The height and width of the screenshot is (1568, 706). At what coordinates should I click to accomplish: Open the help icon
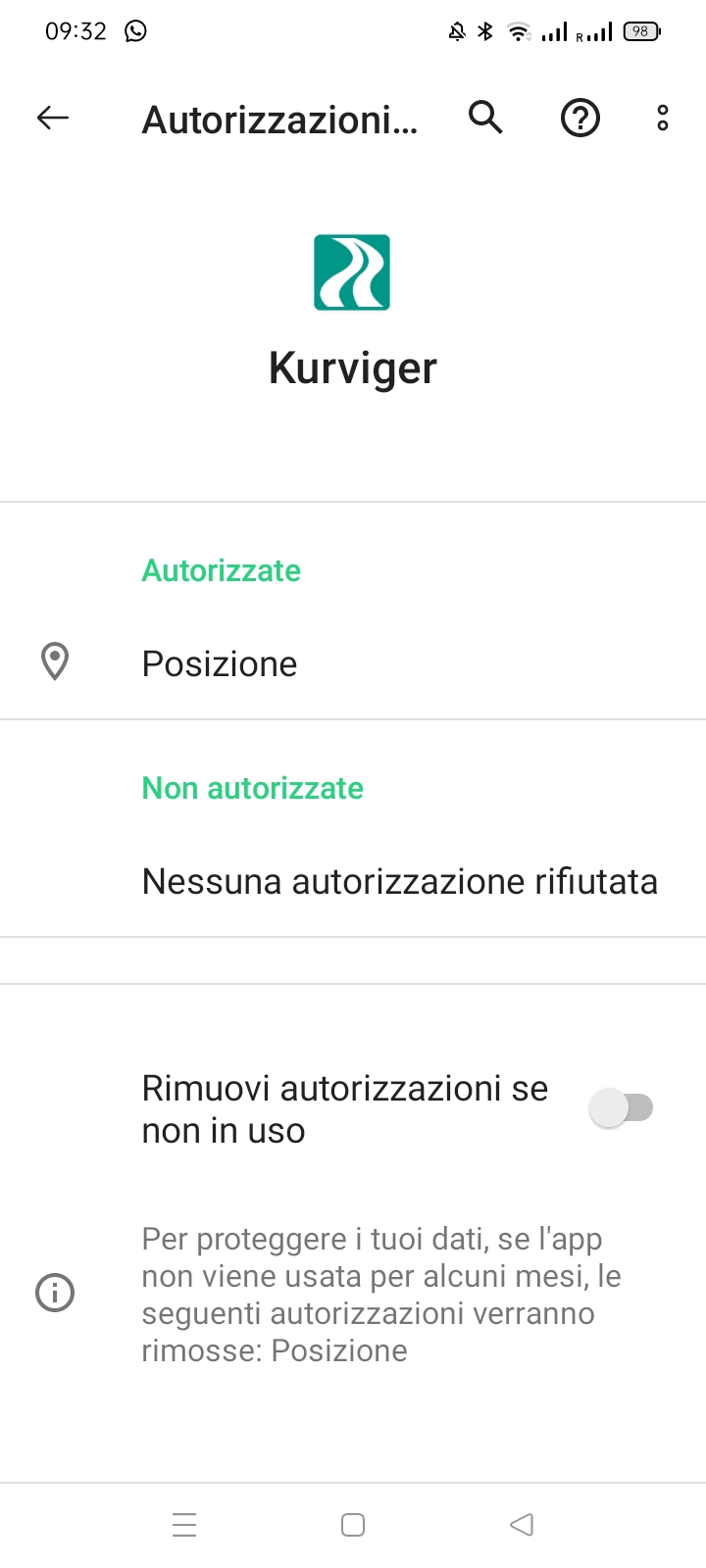580,119
